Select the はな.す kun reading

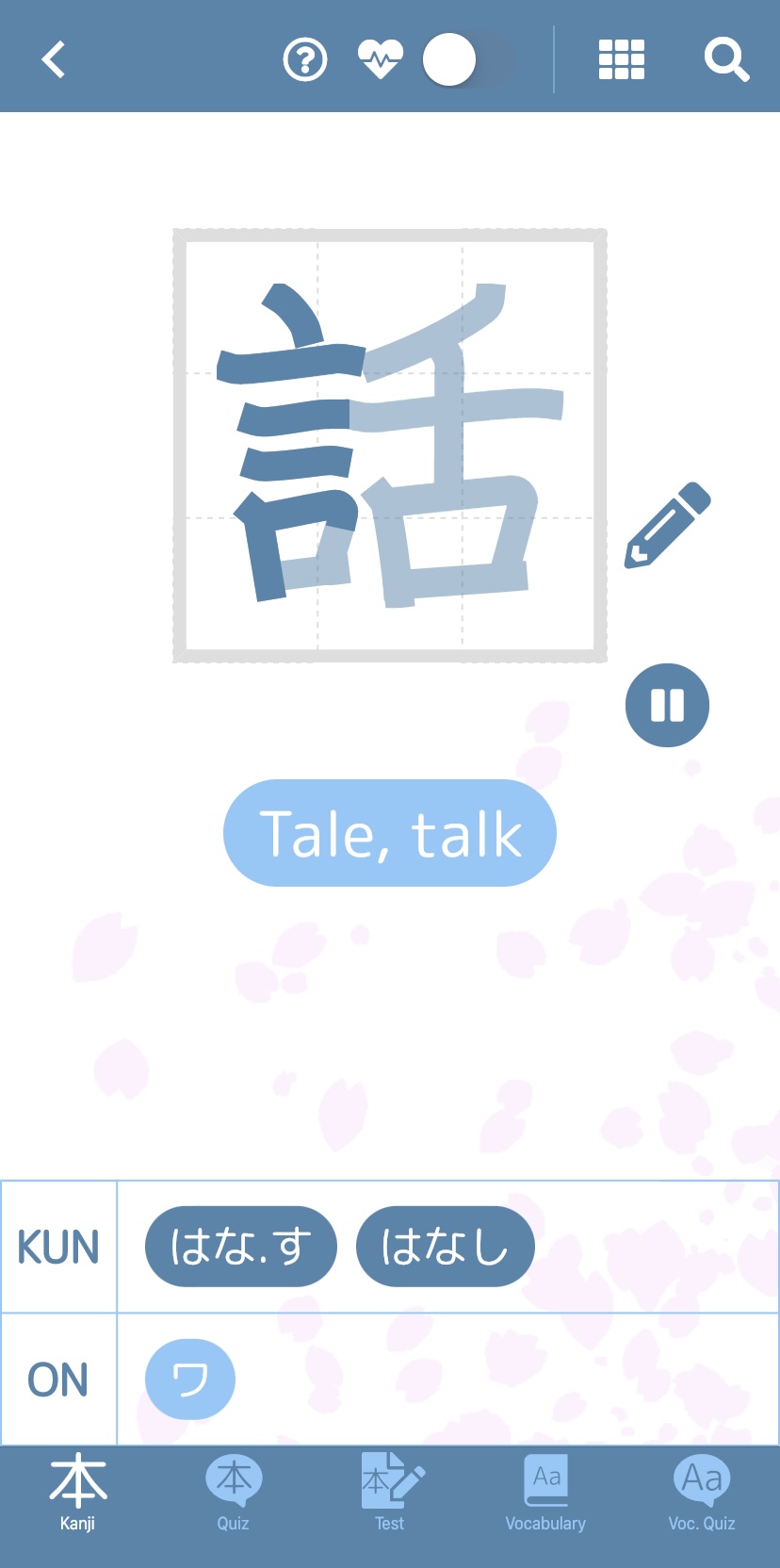click(x=240, y=1246)
